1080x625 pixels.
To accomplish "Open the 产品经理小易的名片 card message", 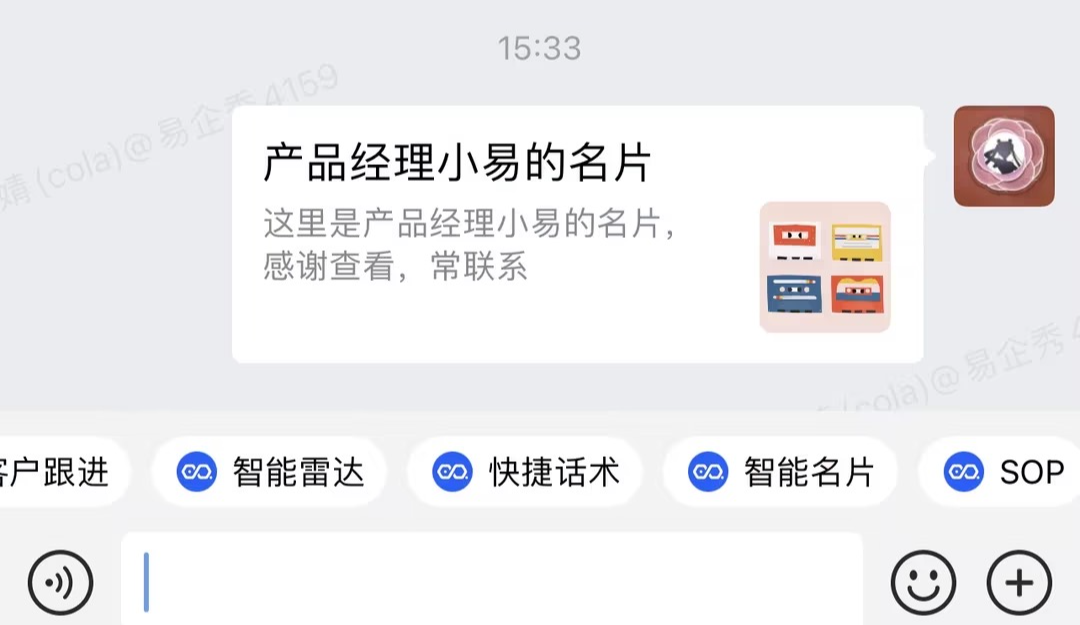I will pyautogui.click(x=577, y=234).
